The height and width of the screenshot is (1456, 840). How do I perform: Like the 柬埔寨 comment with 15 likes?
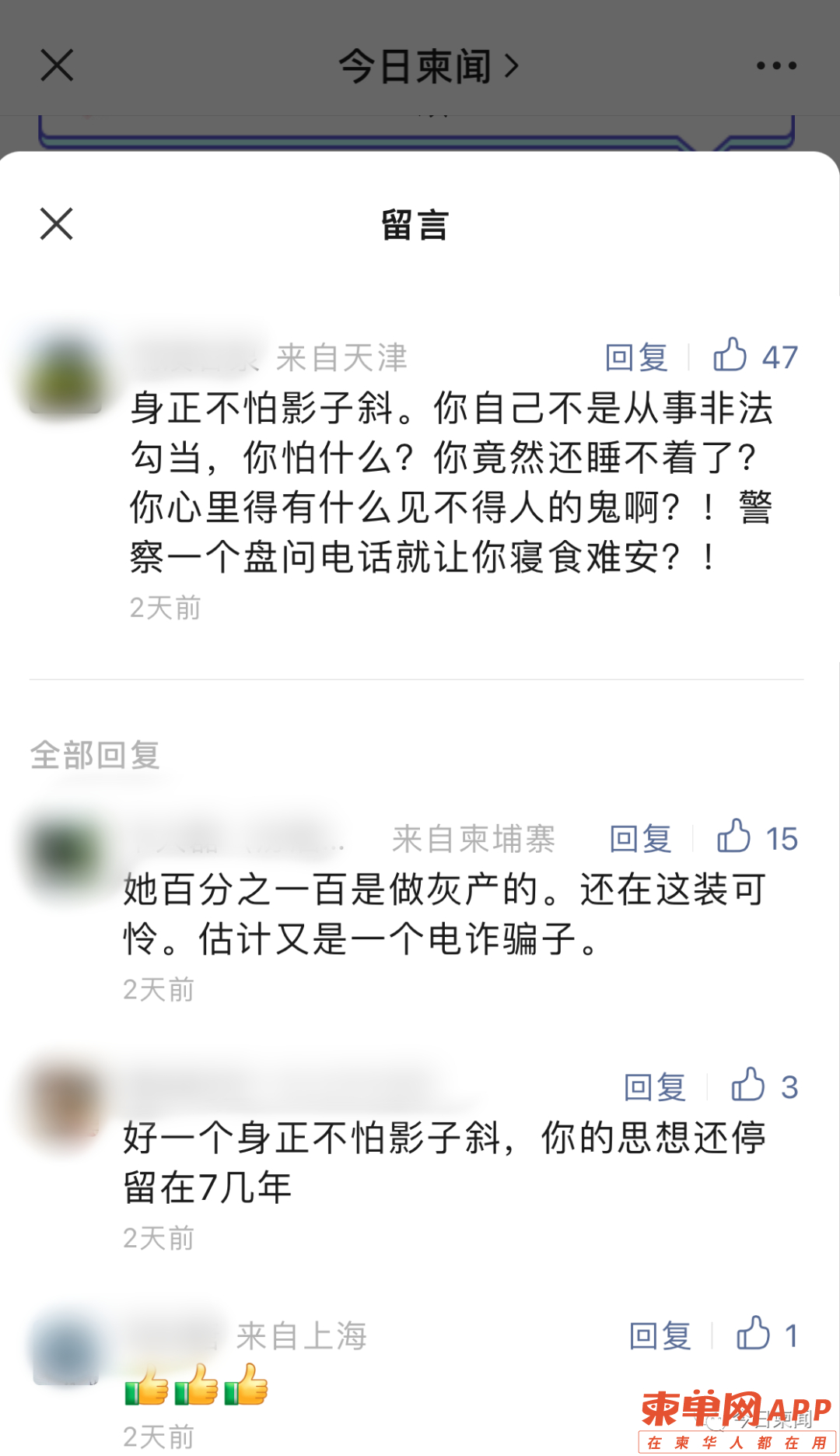coord(734,837)
